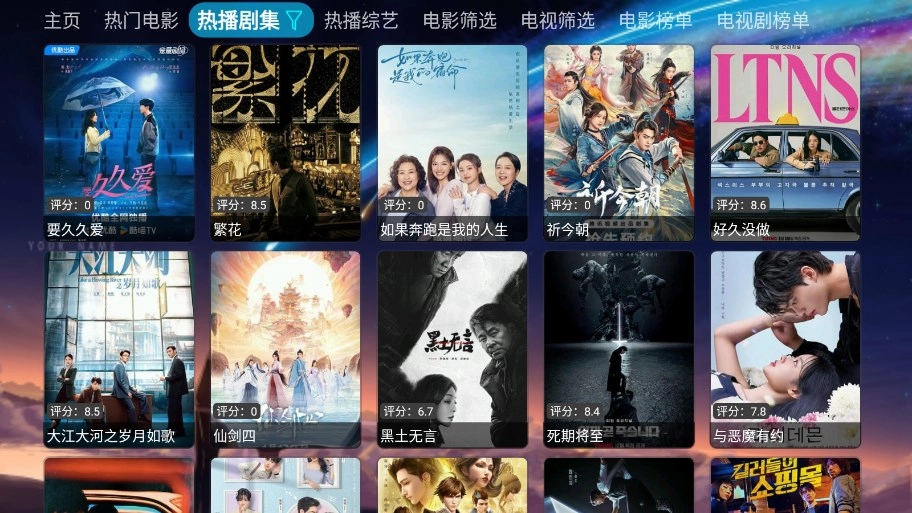The image size is (912, 513).
Task: View the series 死期将至
Action: 619,348
